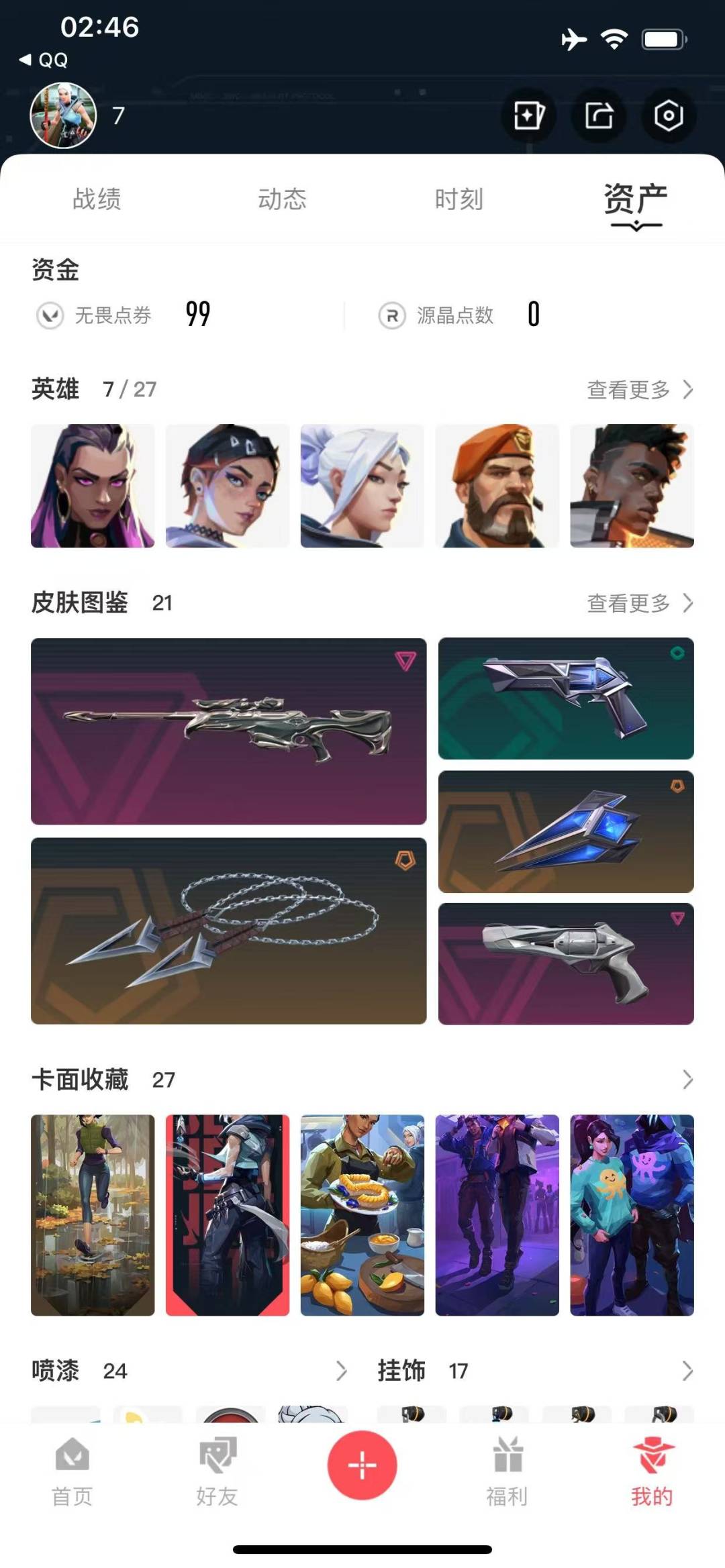Open the settings hexagon icon
Screen dimensions: 725x1568
tap(668, 115)
